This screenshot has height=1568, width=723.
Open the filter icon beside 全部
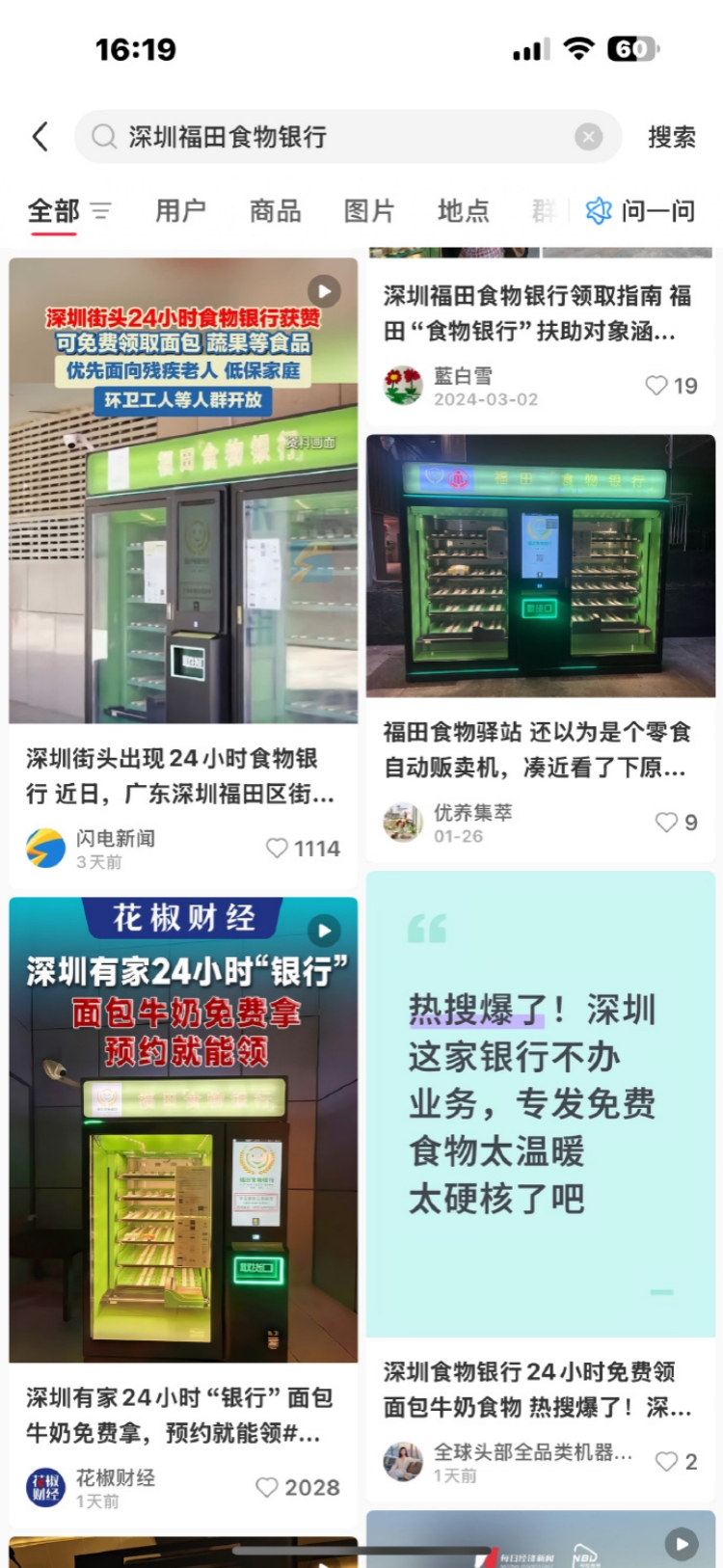[x=101, y=210]
